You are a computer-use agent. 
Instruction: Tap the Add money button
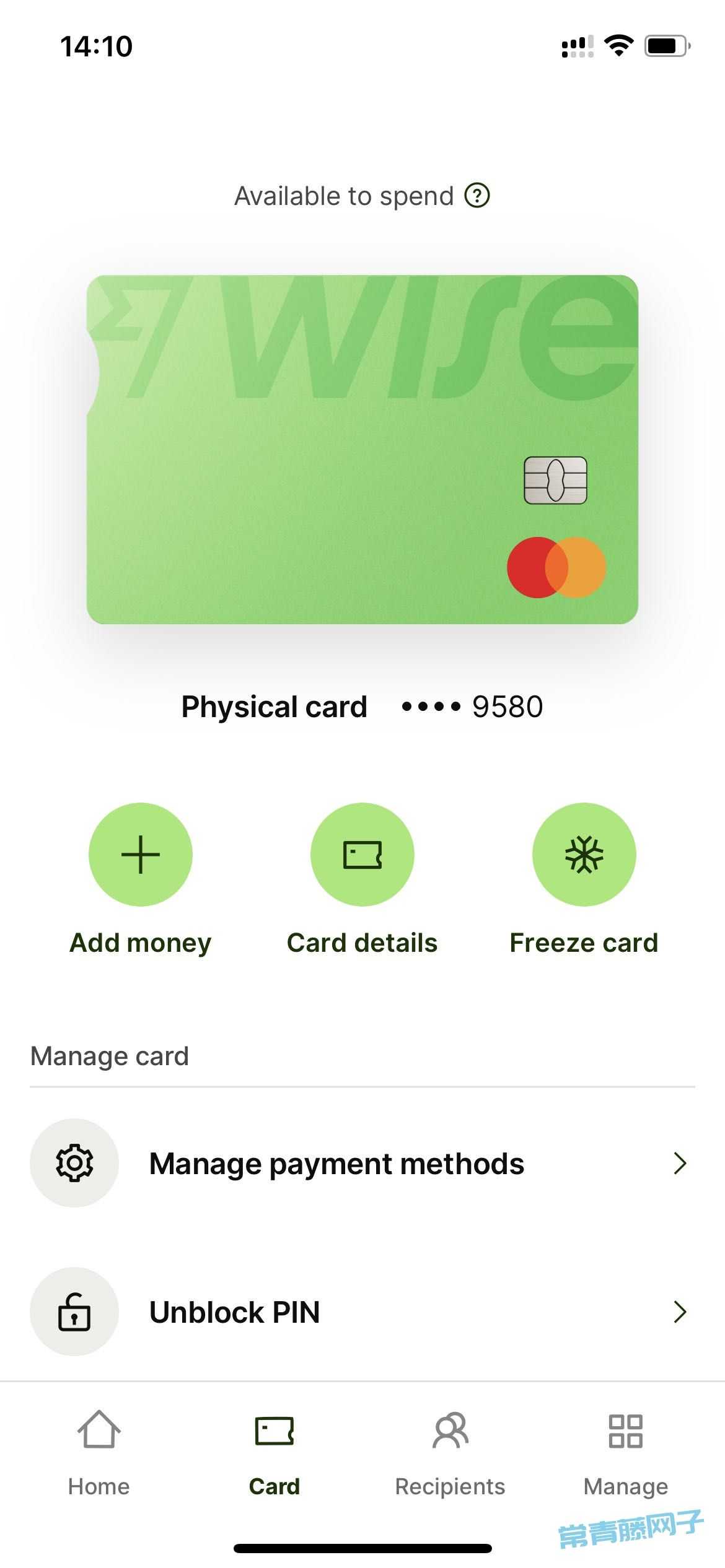tap(141, 855)
